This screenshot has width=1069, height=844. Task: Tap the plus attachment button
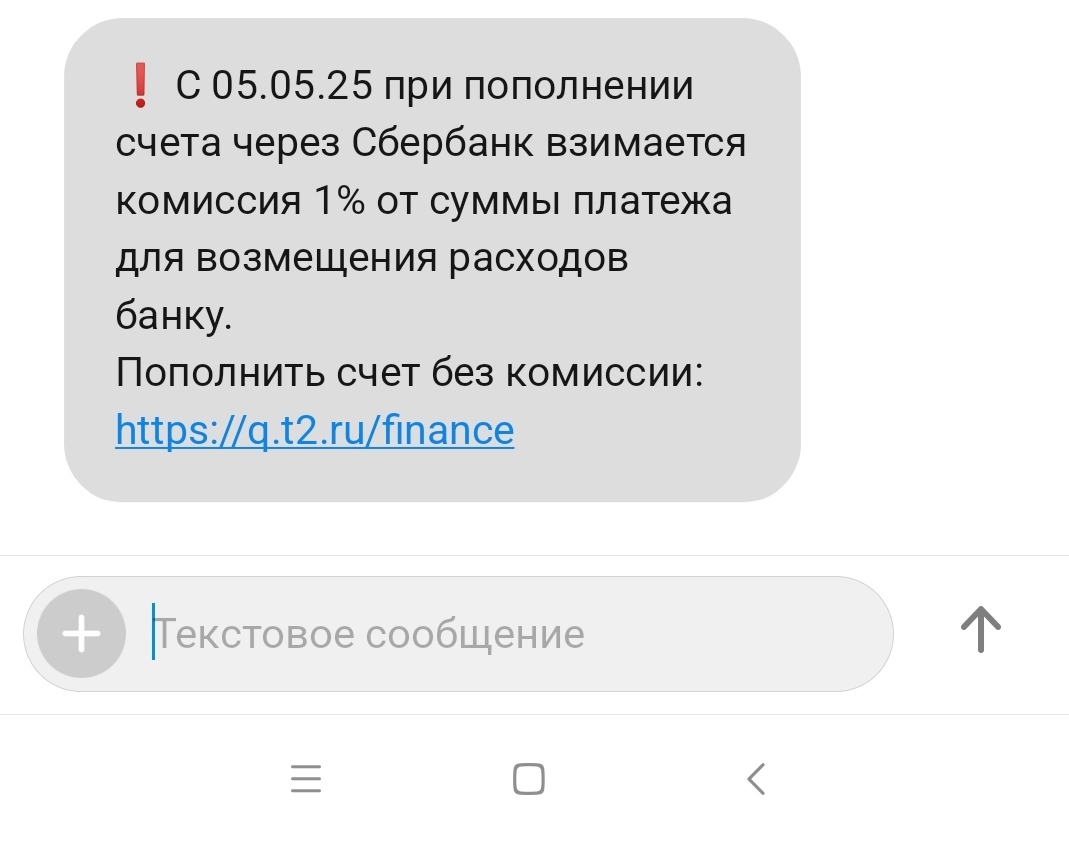tap(81, 634)
